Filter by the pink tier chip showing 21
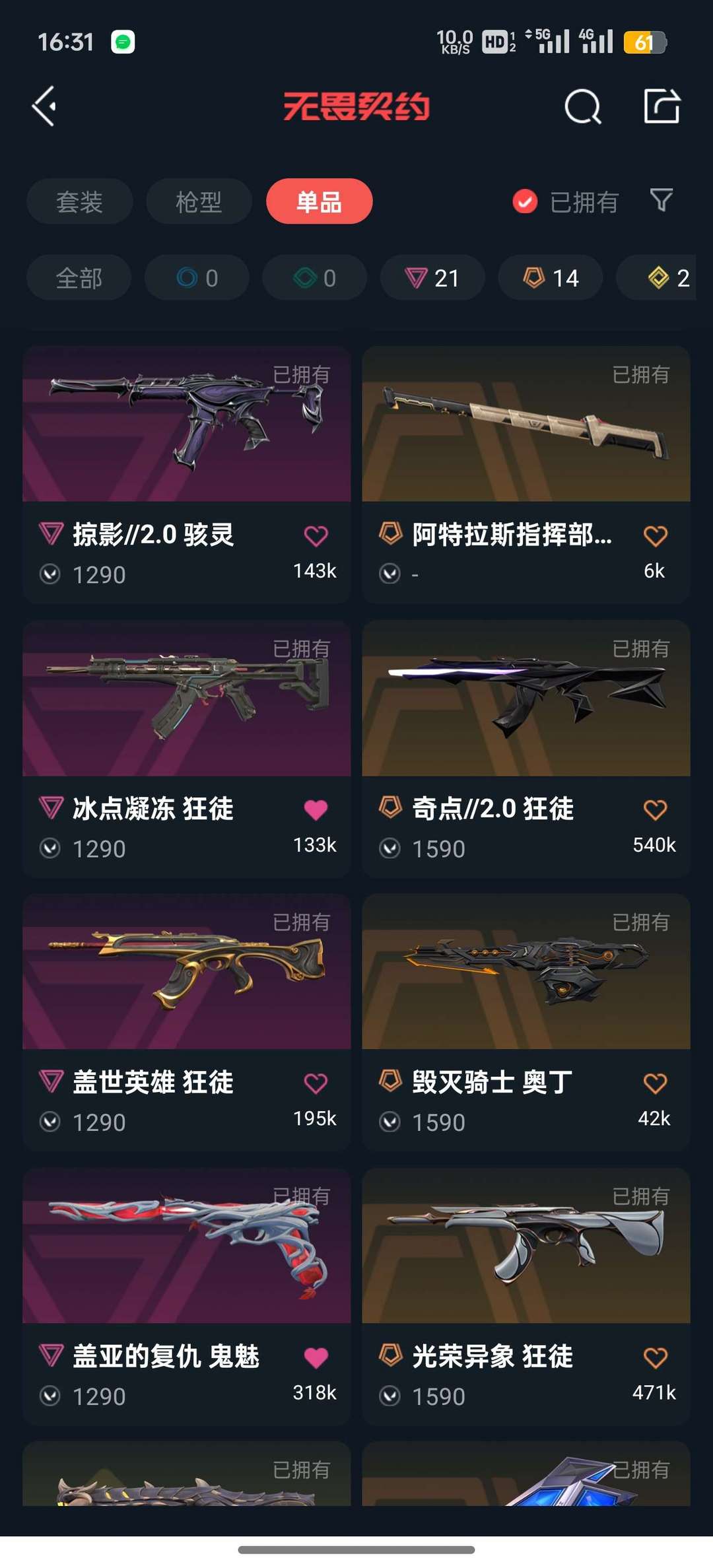This screenshot has height=1568, width=713. 432,277
